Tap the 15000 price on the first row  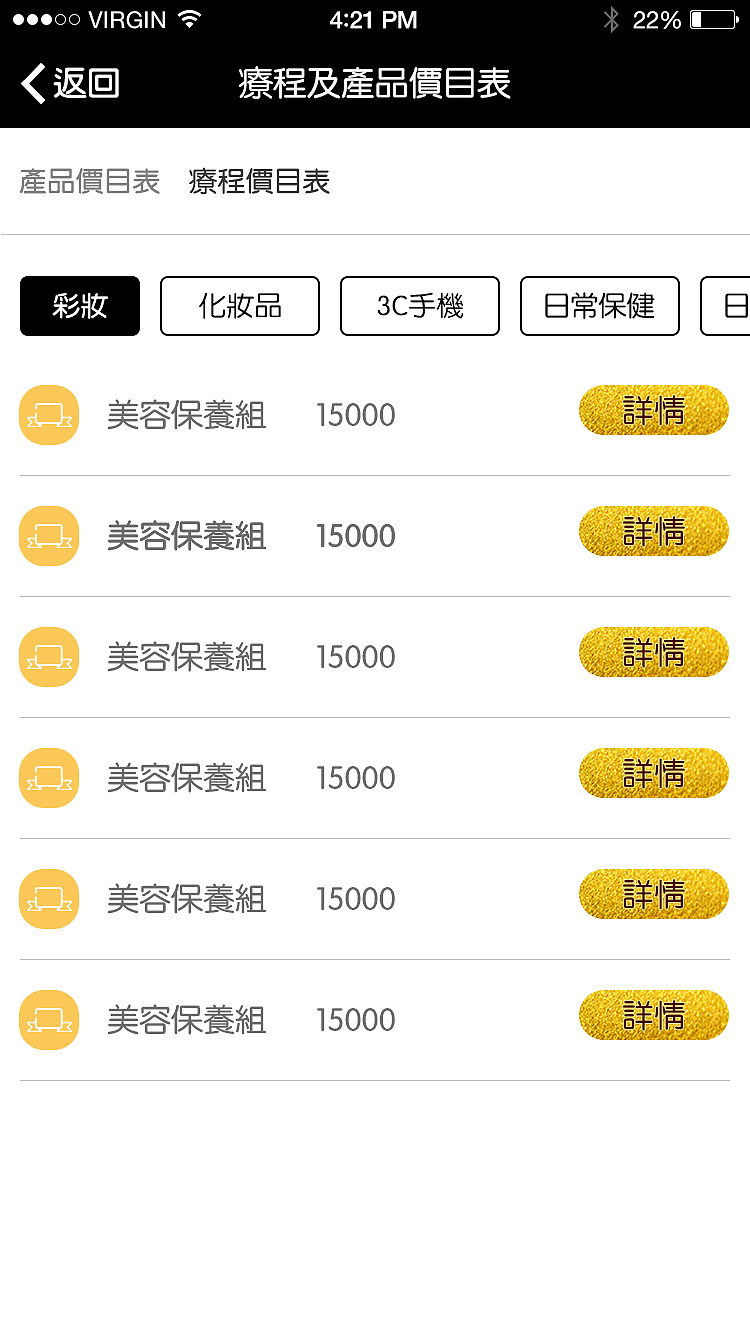click(x=356, y=414)
